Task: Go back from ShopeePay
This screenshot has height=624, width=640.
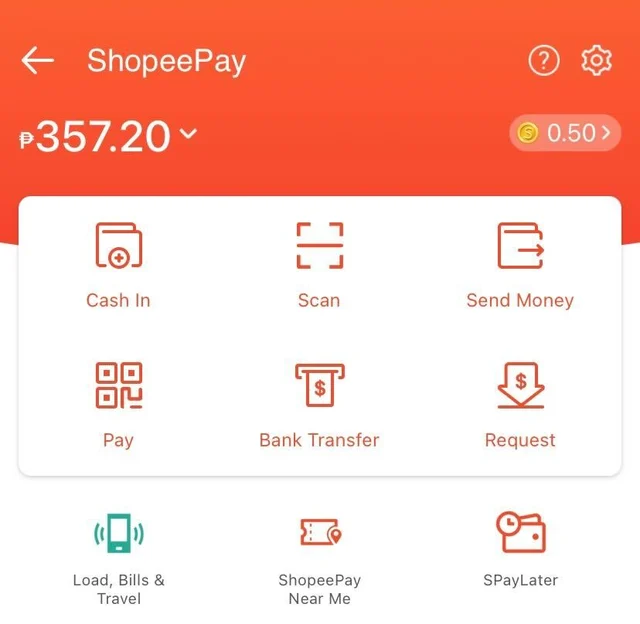Action: [37, 61]
